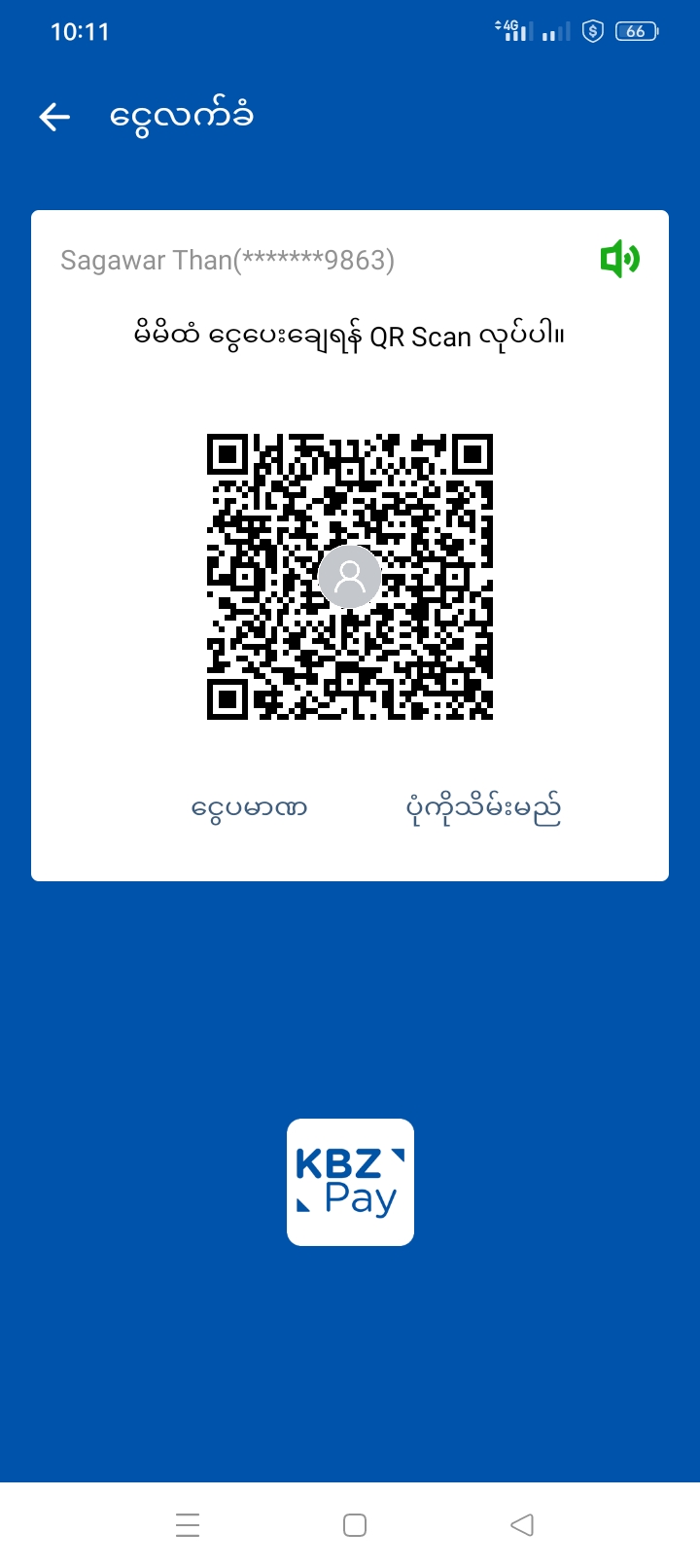Go to the system home screen
The width and height of the screenshot is (700, 1568).
tap(355, 1524)
